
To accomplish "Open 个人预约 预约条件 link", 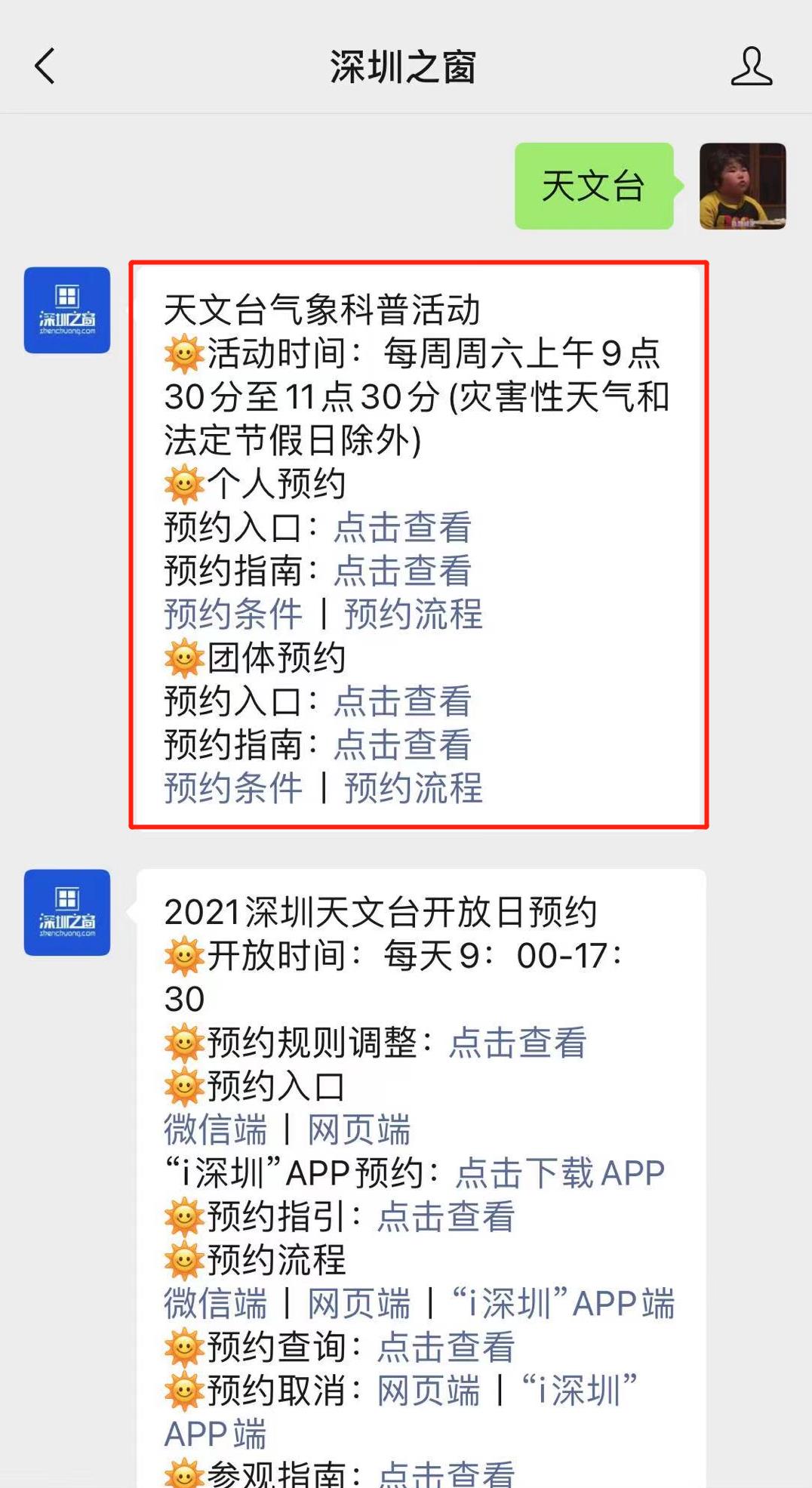I will coord(233,614).
